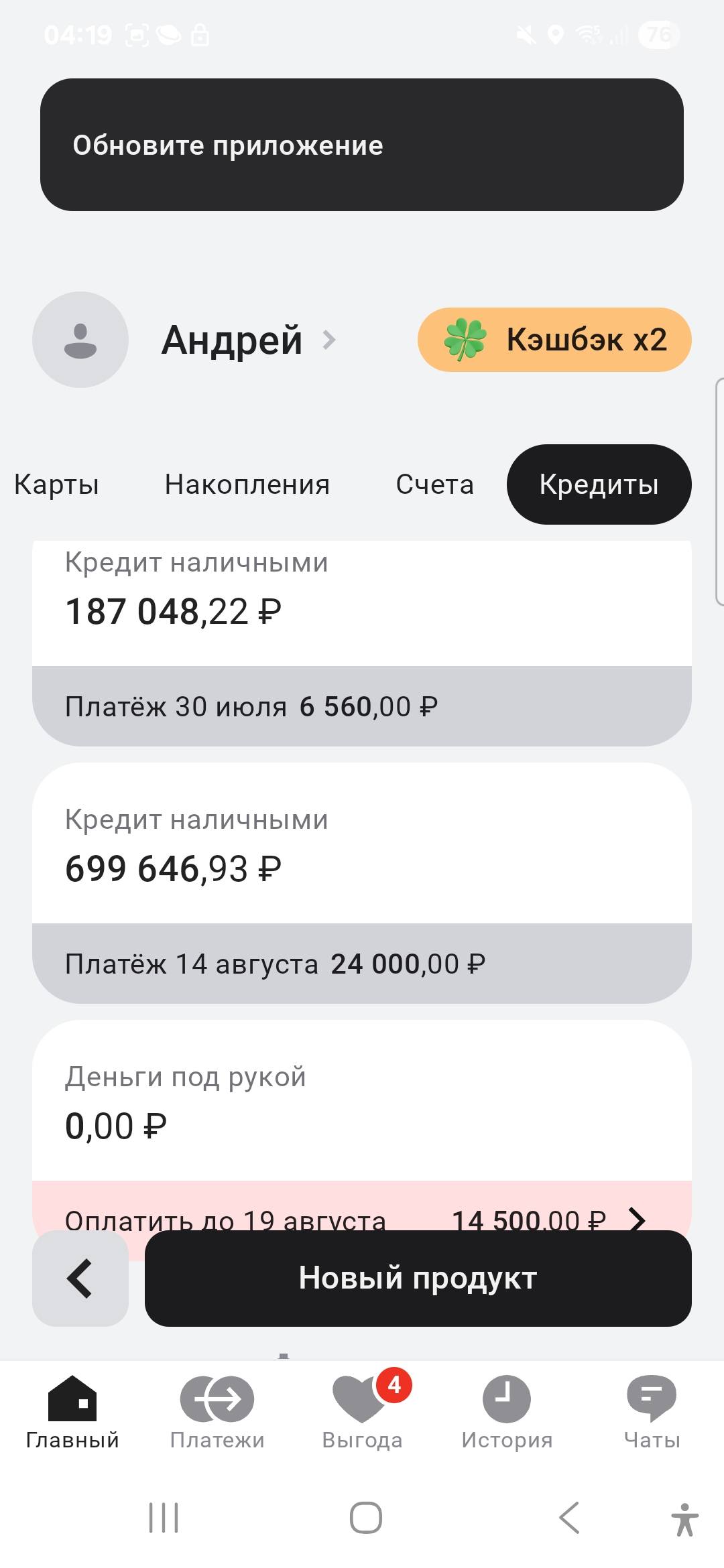Tap the profile avatar picture
724x1568 pixels.
coord(80,340)
